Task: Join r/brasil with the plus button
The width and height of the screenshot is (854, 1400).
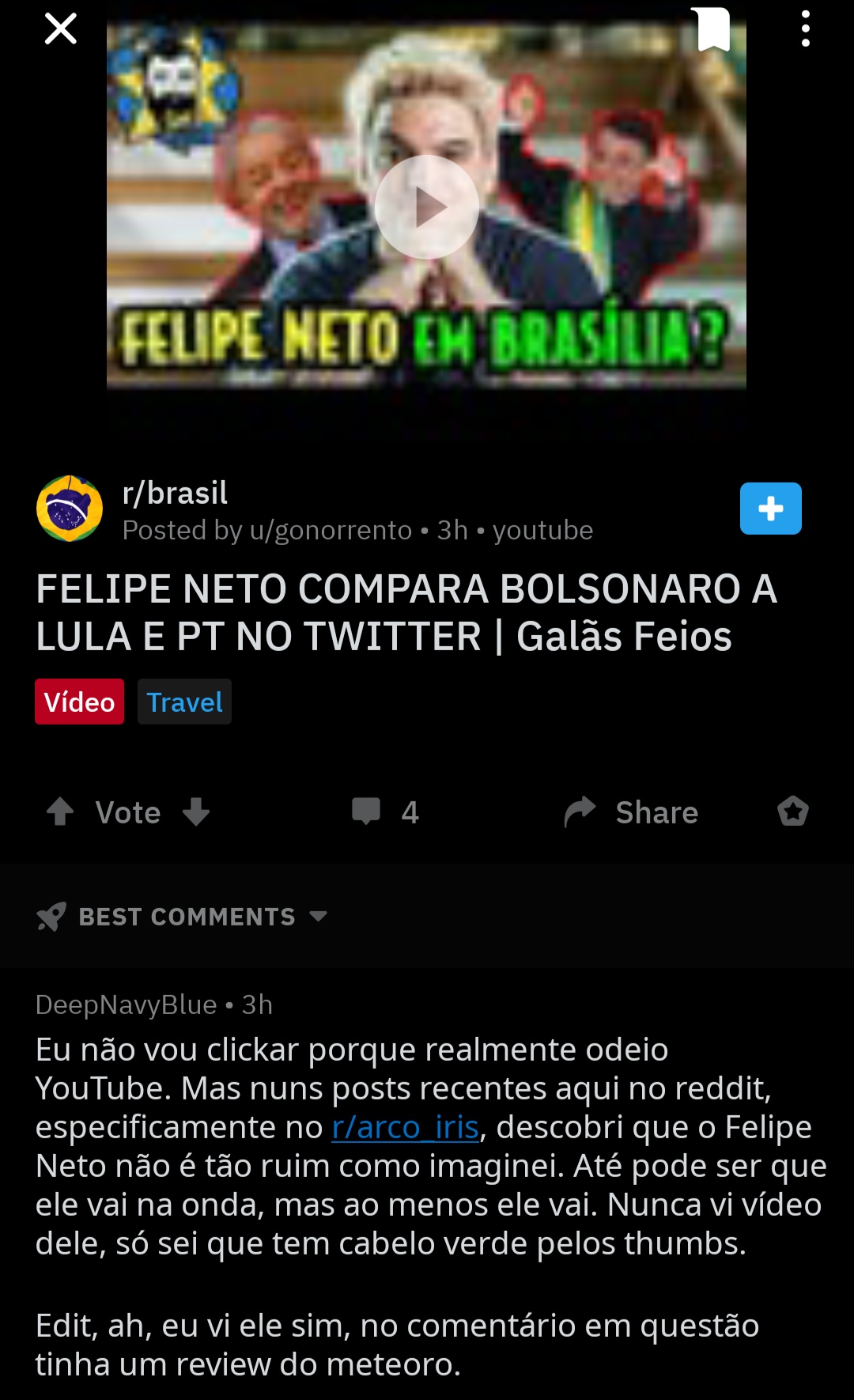Action: (x=770, y=509)
